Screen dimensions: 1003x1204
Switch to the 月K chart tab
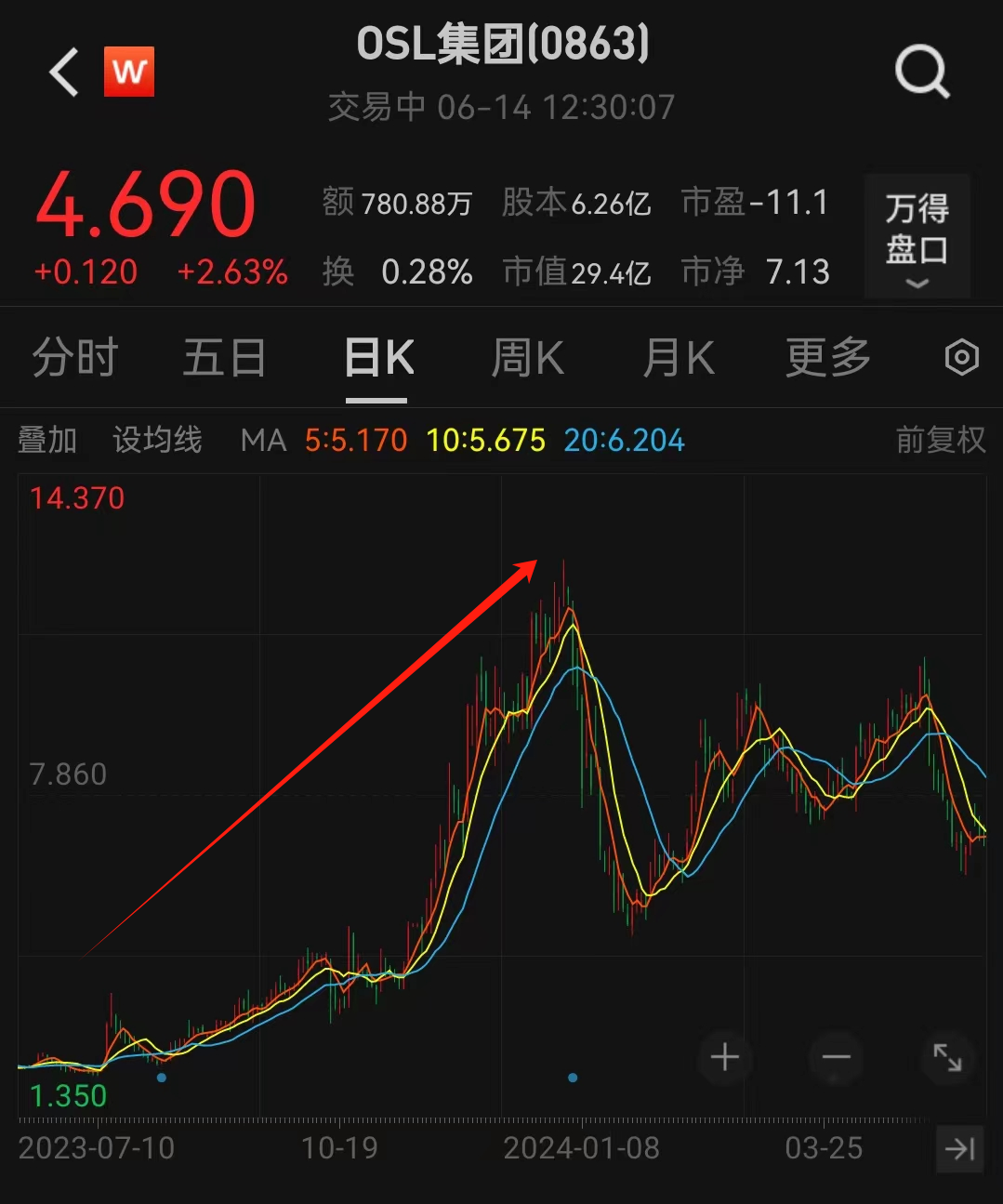[x=679, y=358]
